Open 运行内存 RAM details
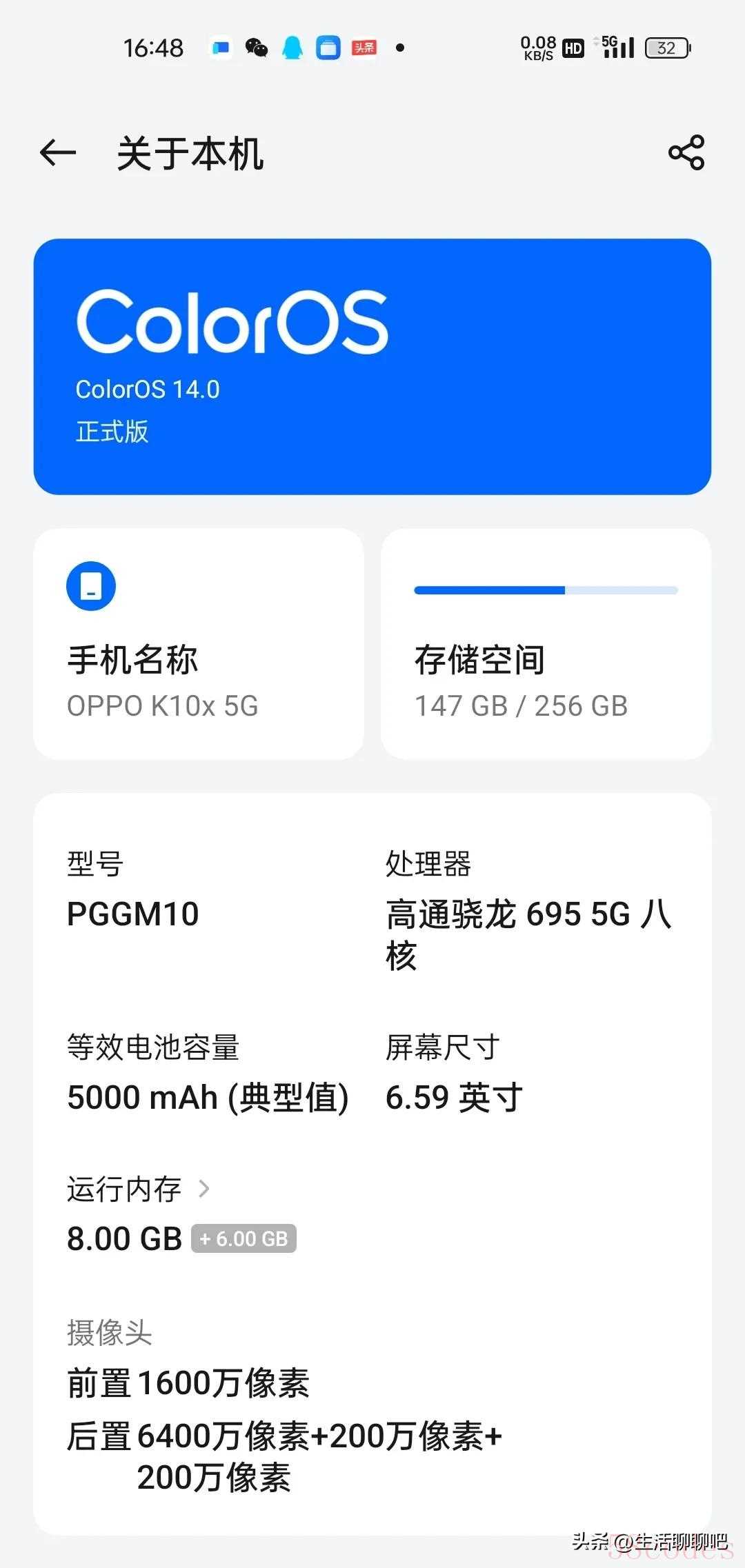745x1568 pixels. tap(138, 1189)
